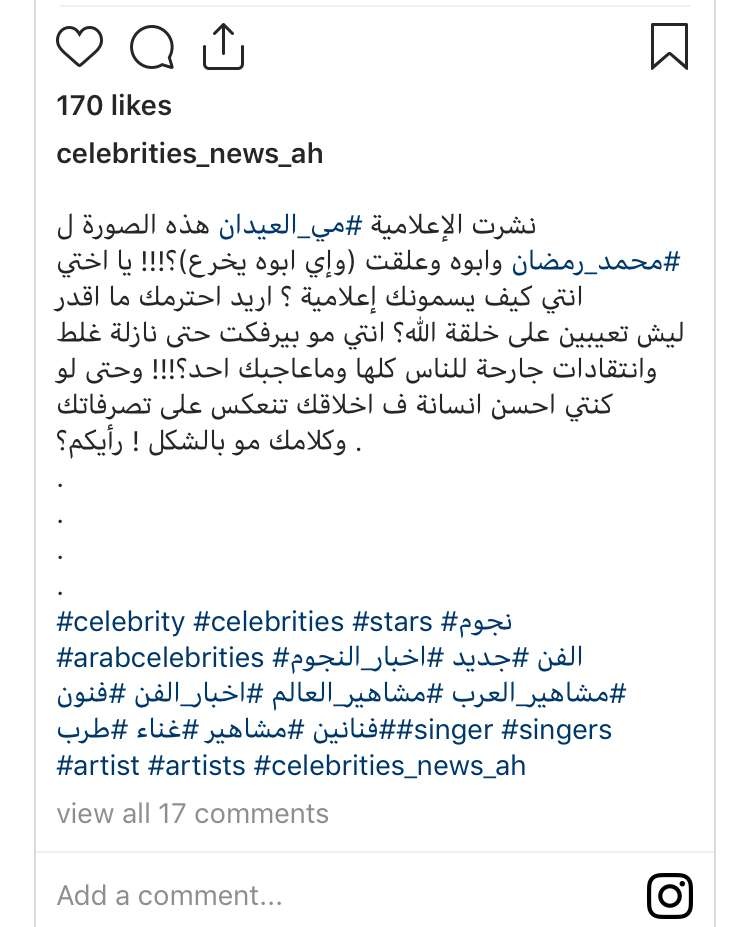The height and width of the screenshot is (927, 750).
Task: Open the #artists hashtag
Action: pos(196,766)
